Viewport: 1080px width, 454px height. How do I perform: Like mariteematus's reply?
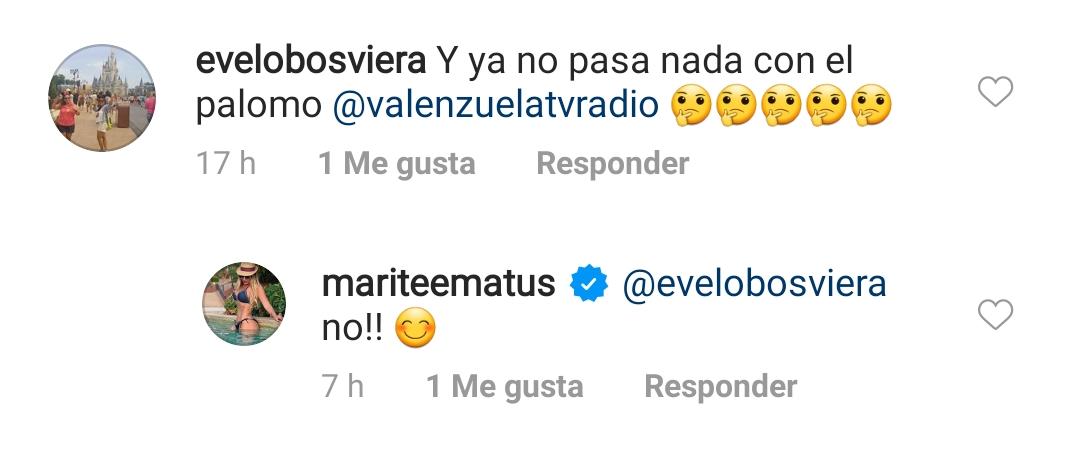pyautogui.click(x=994, y=316)
